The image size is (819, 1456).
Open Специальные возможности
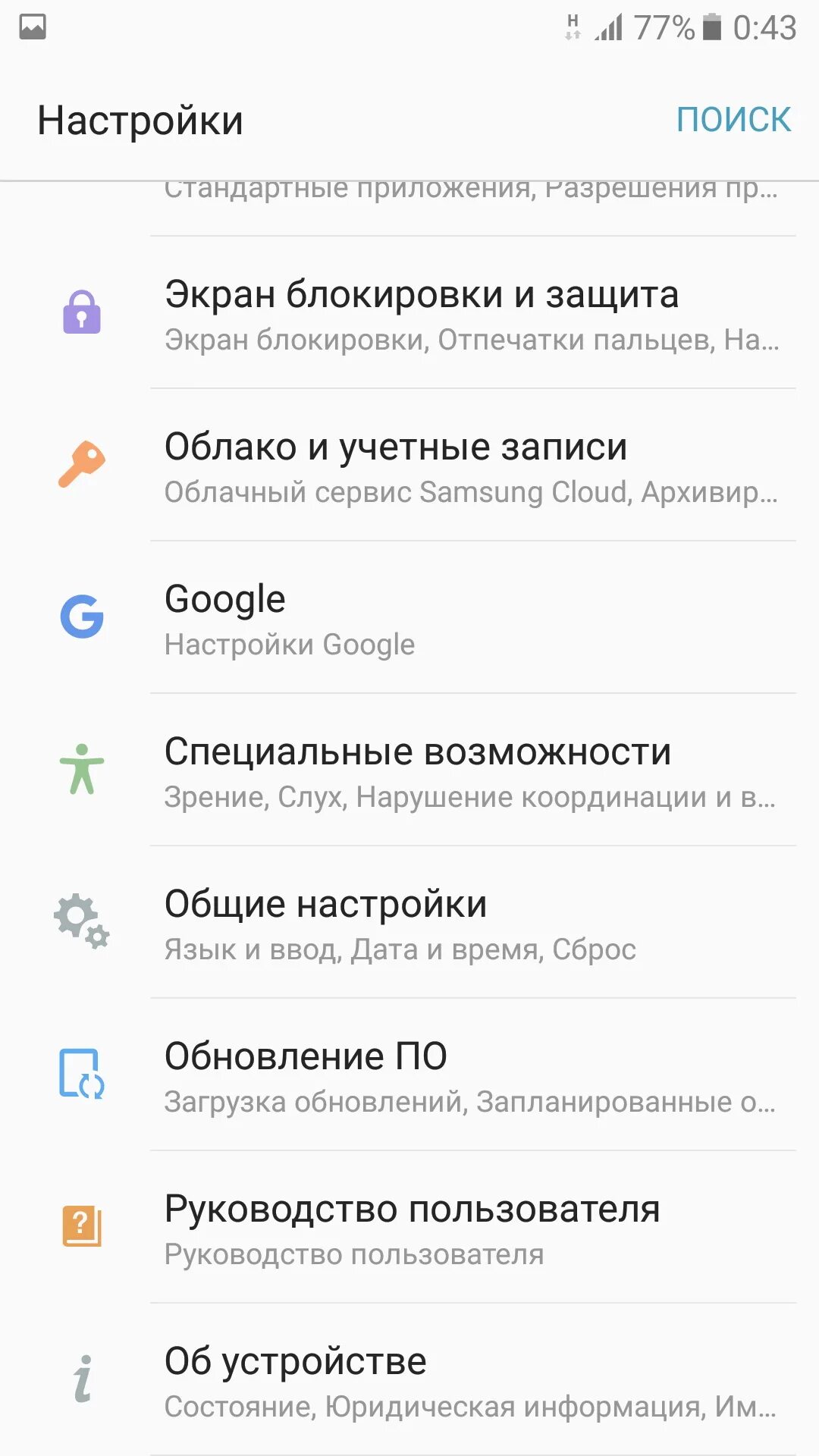pyautogui.click(x=417, y=770)
